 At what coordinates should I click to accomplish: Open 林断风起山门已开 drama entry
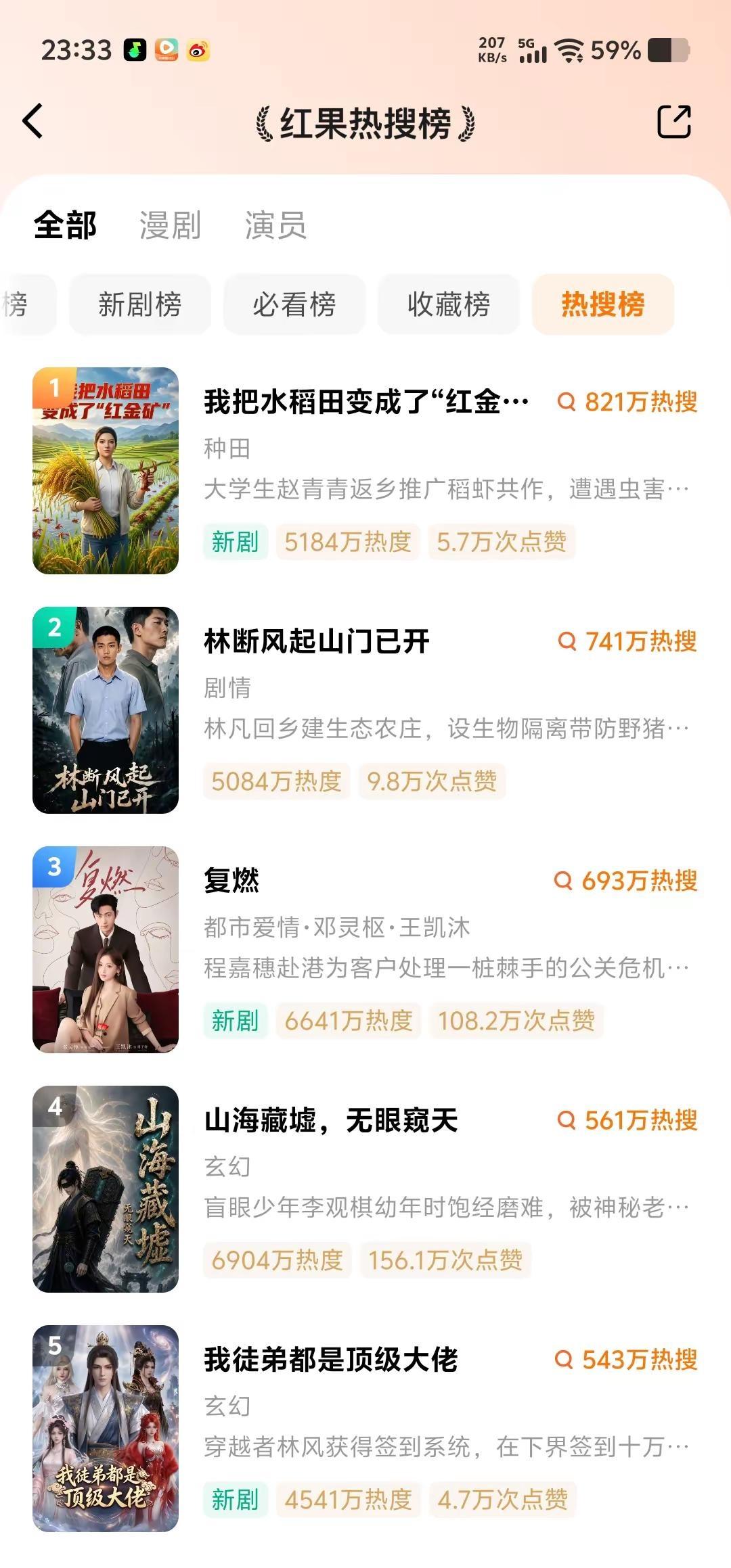point(365,710)
